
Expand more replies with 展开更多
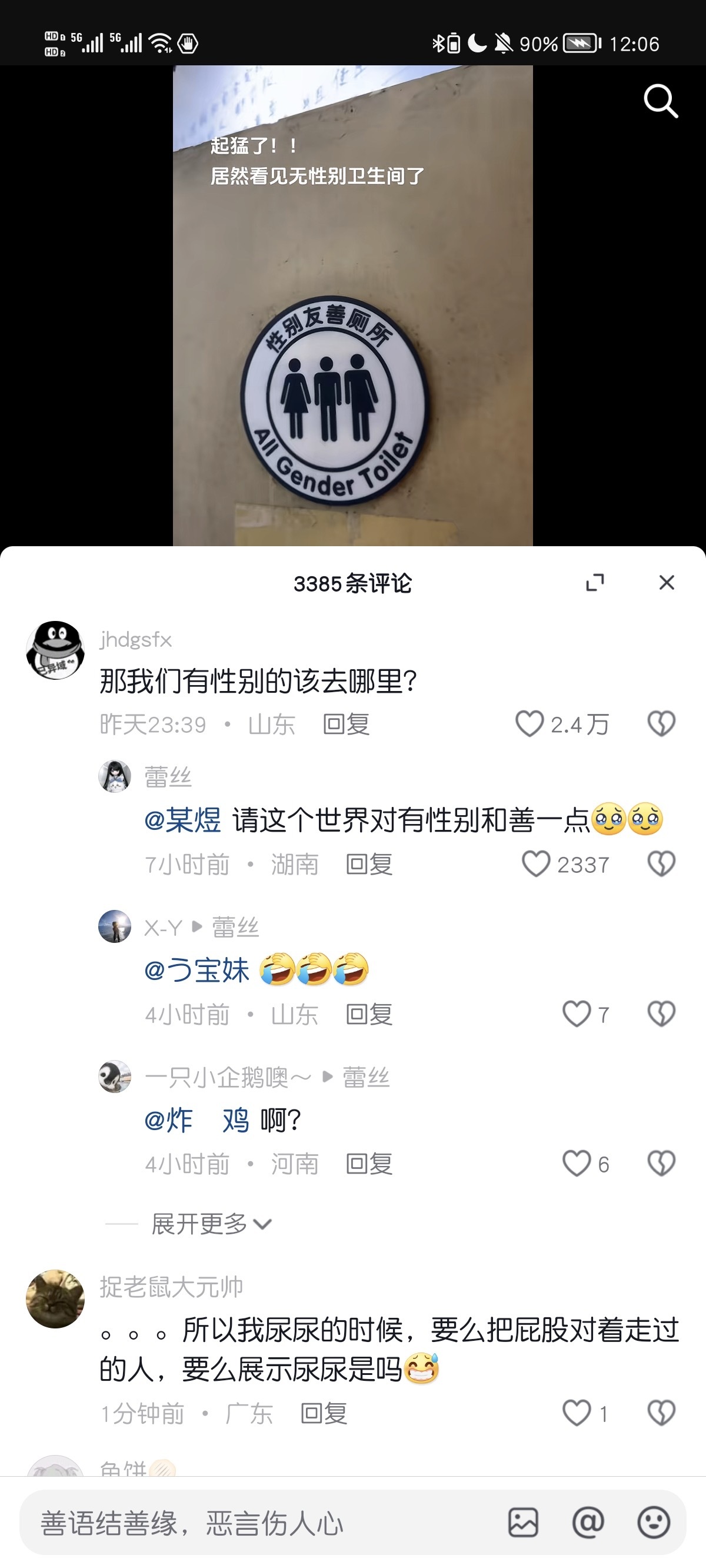[211, 1224]
